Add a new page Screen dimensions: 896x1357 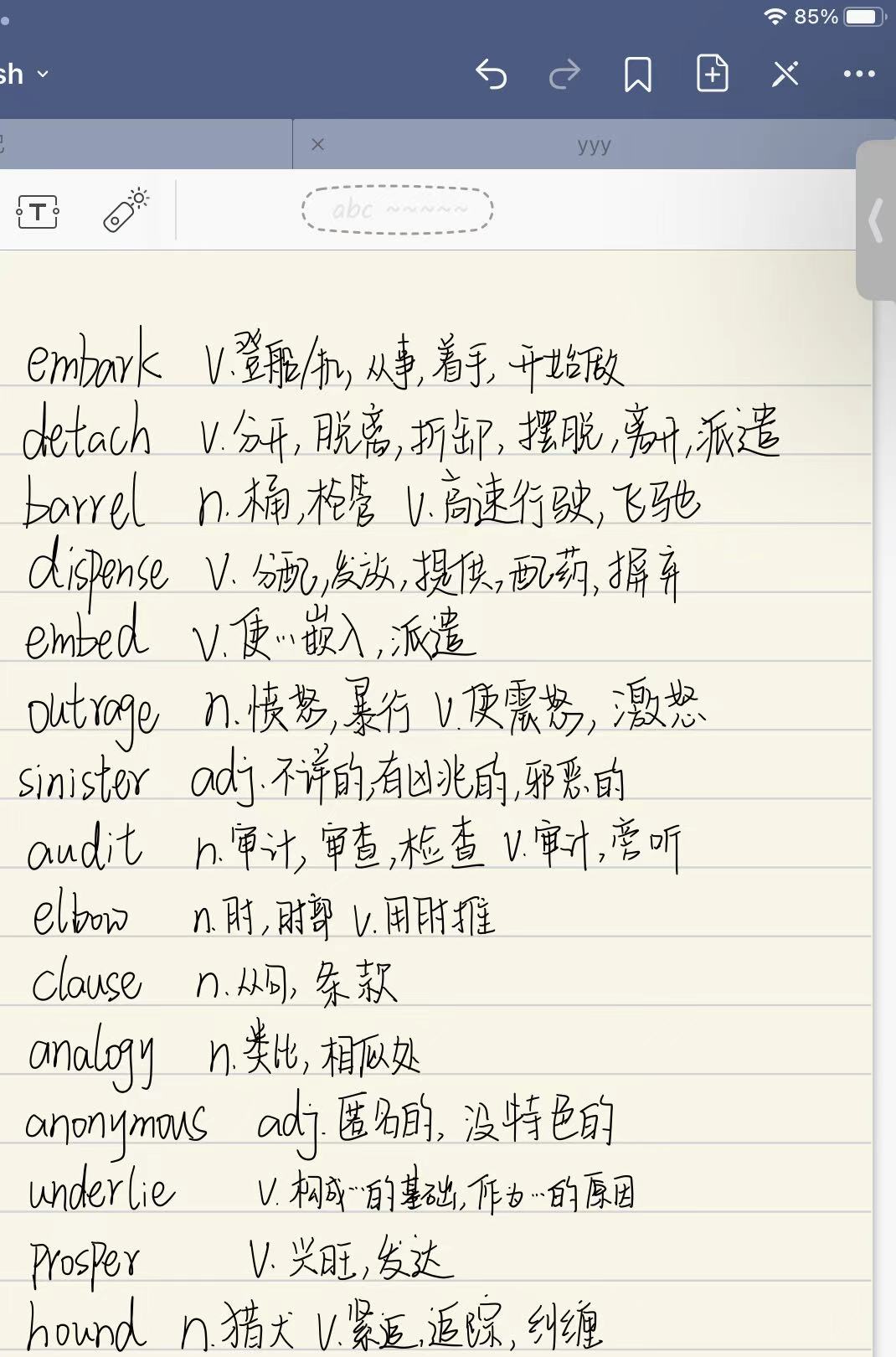point(712,74)
